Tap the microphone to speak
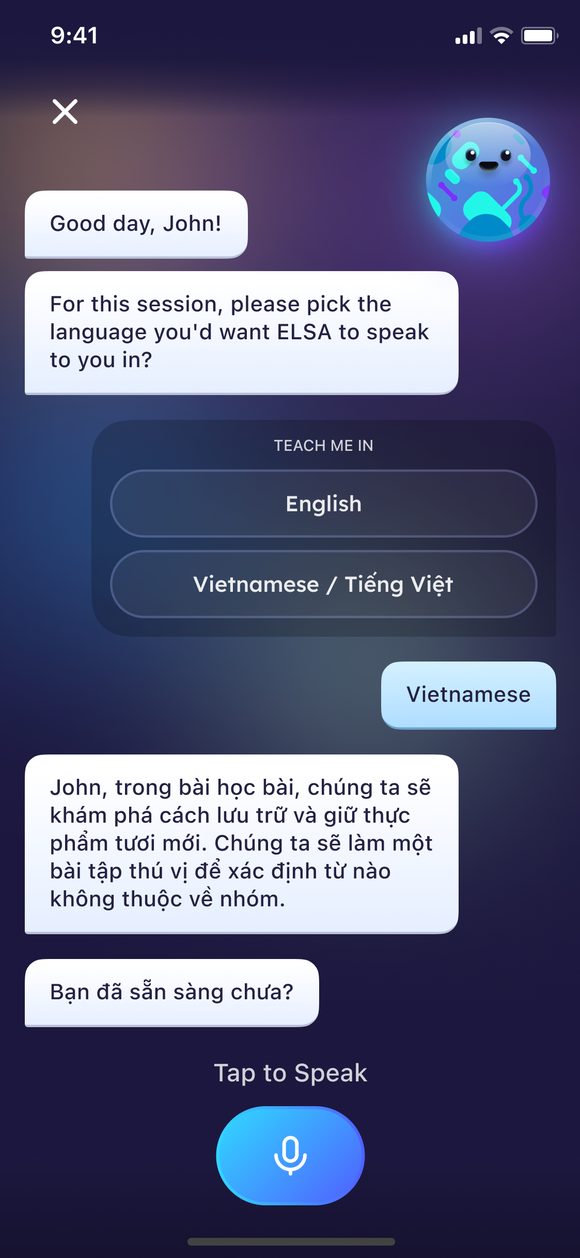Image resolution: width=580 pixels, height=1258 pixels. click(x=290, y=1155)
